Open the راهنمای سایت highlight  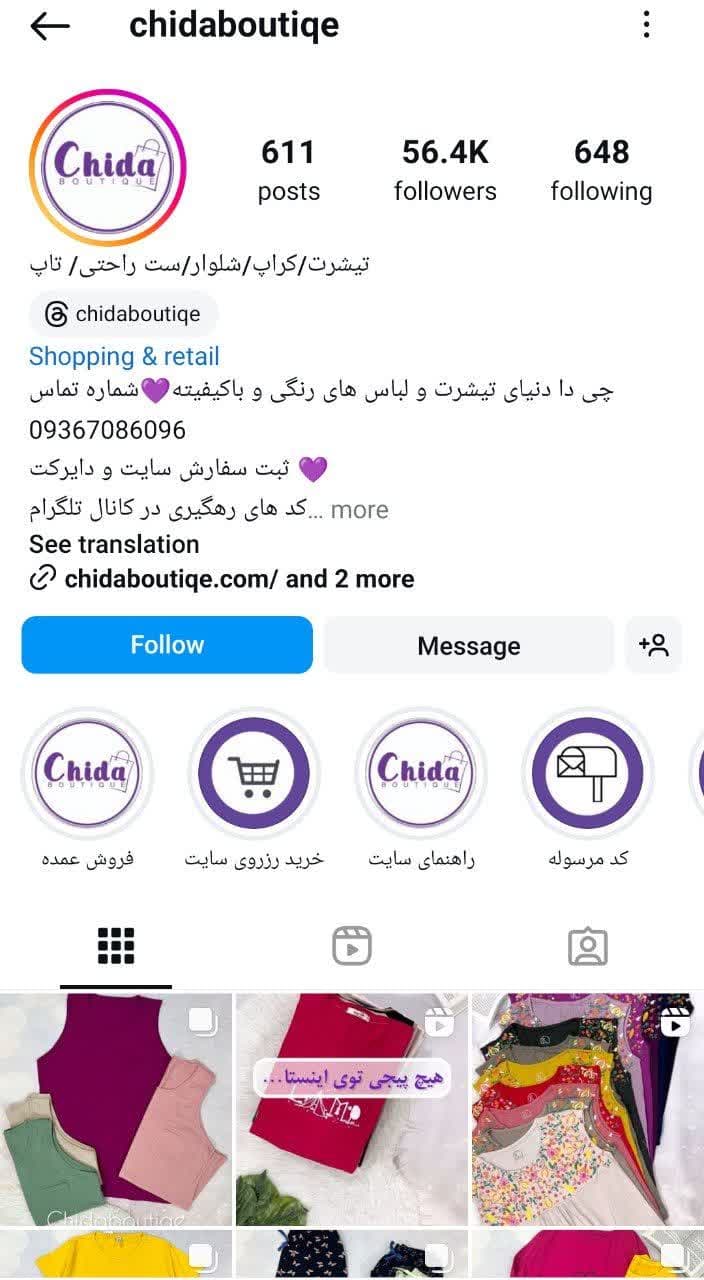(x=421, y=773)
